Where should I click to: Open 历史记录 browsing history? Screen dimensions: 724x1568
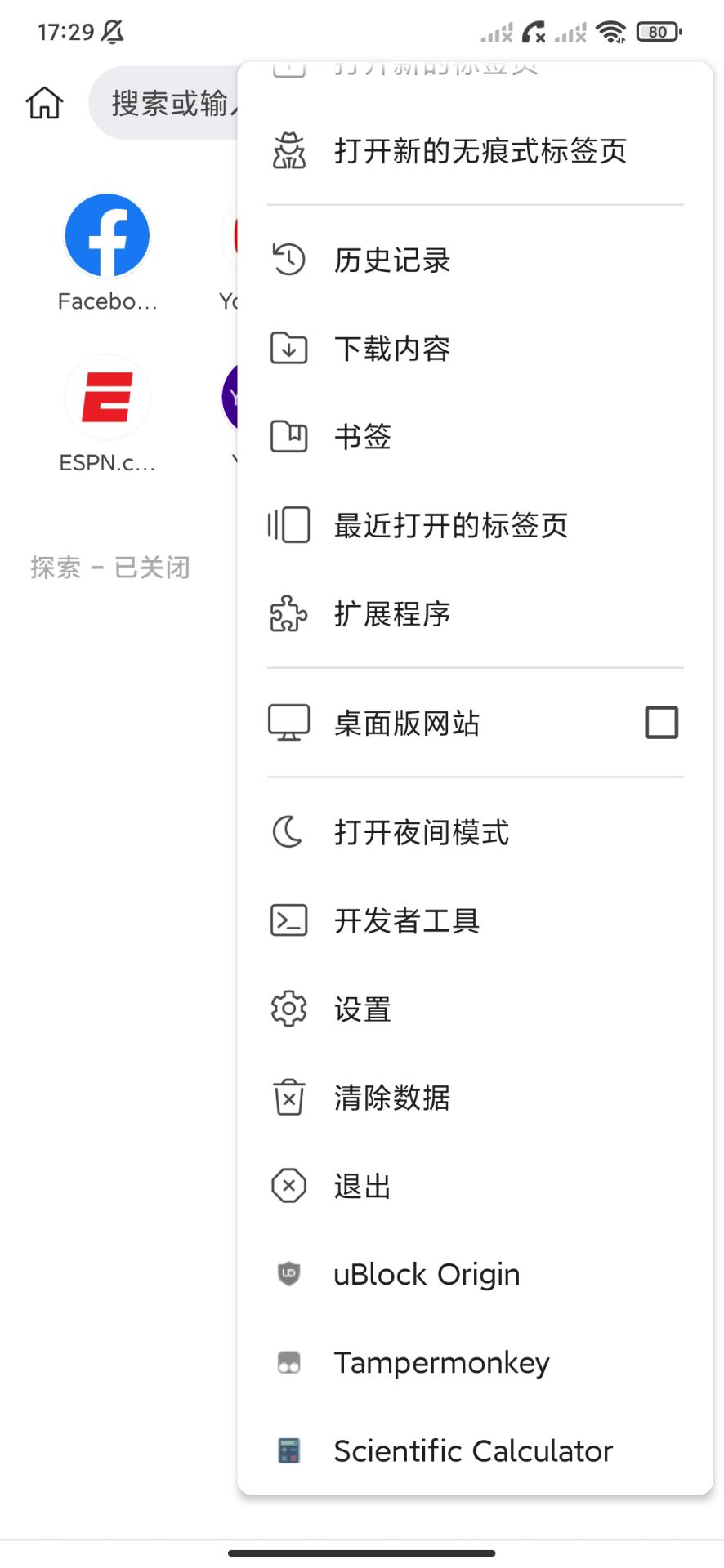(x=392, y=261)
